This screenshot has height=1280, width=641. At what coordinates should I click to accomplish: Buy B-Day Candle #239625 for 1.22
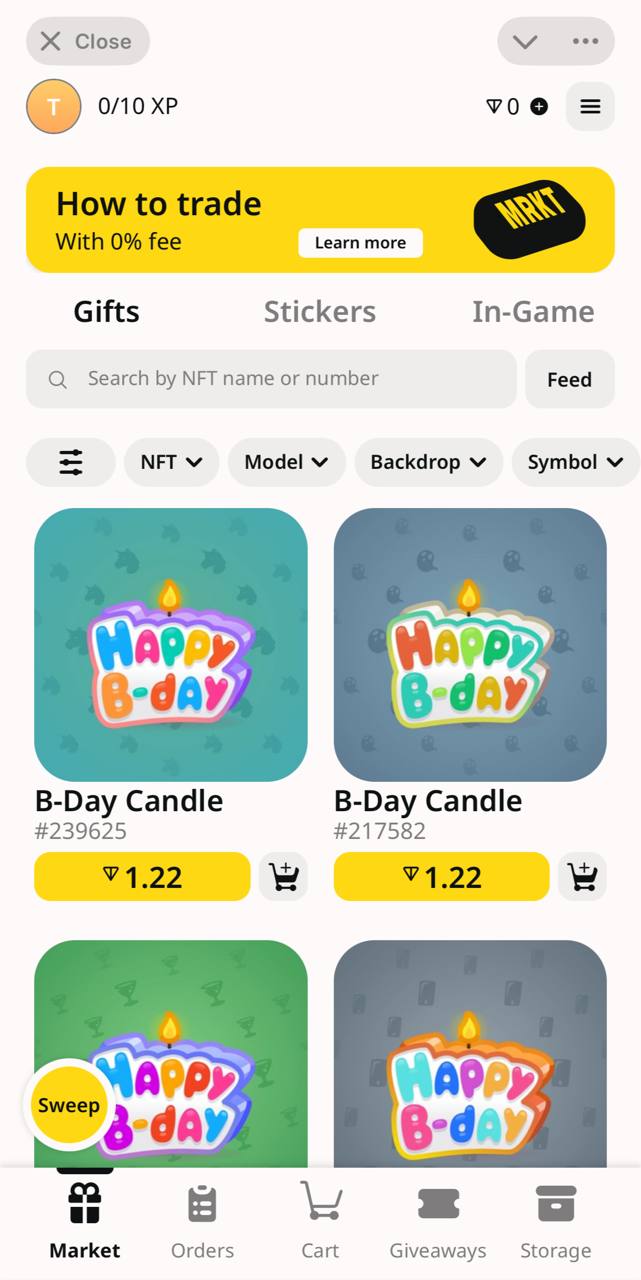pos(142,877)
